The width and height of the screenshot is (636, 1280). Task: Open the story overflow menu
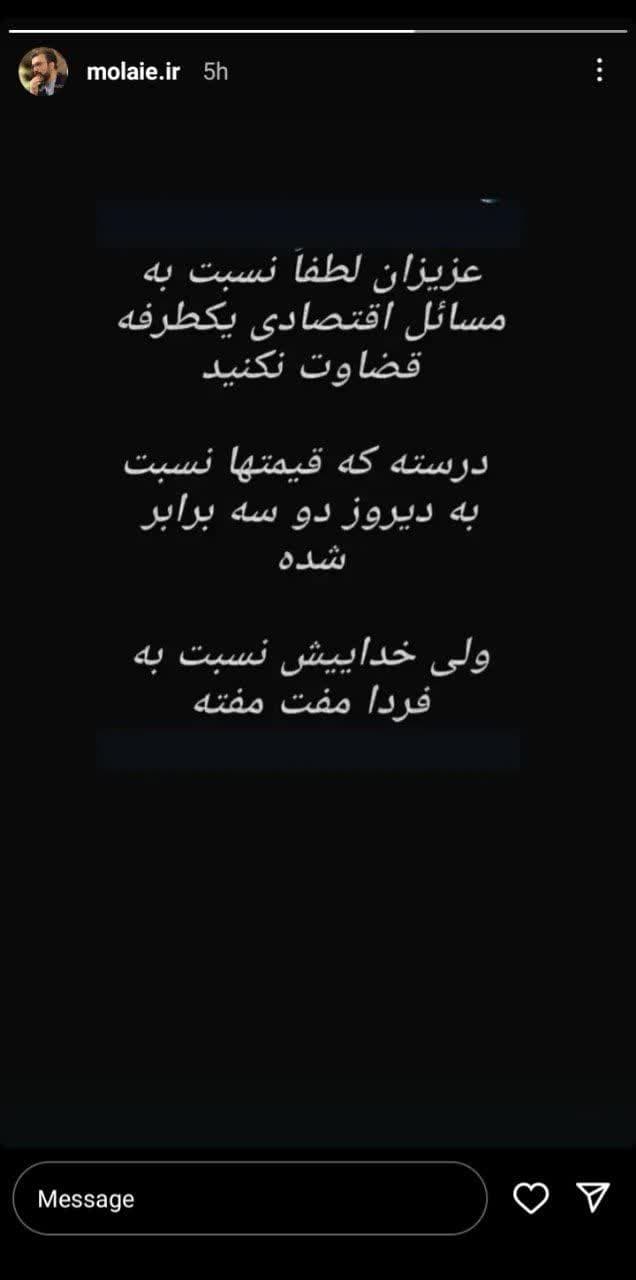pyautogui.click(x=599, y=70)
